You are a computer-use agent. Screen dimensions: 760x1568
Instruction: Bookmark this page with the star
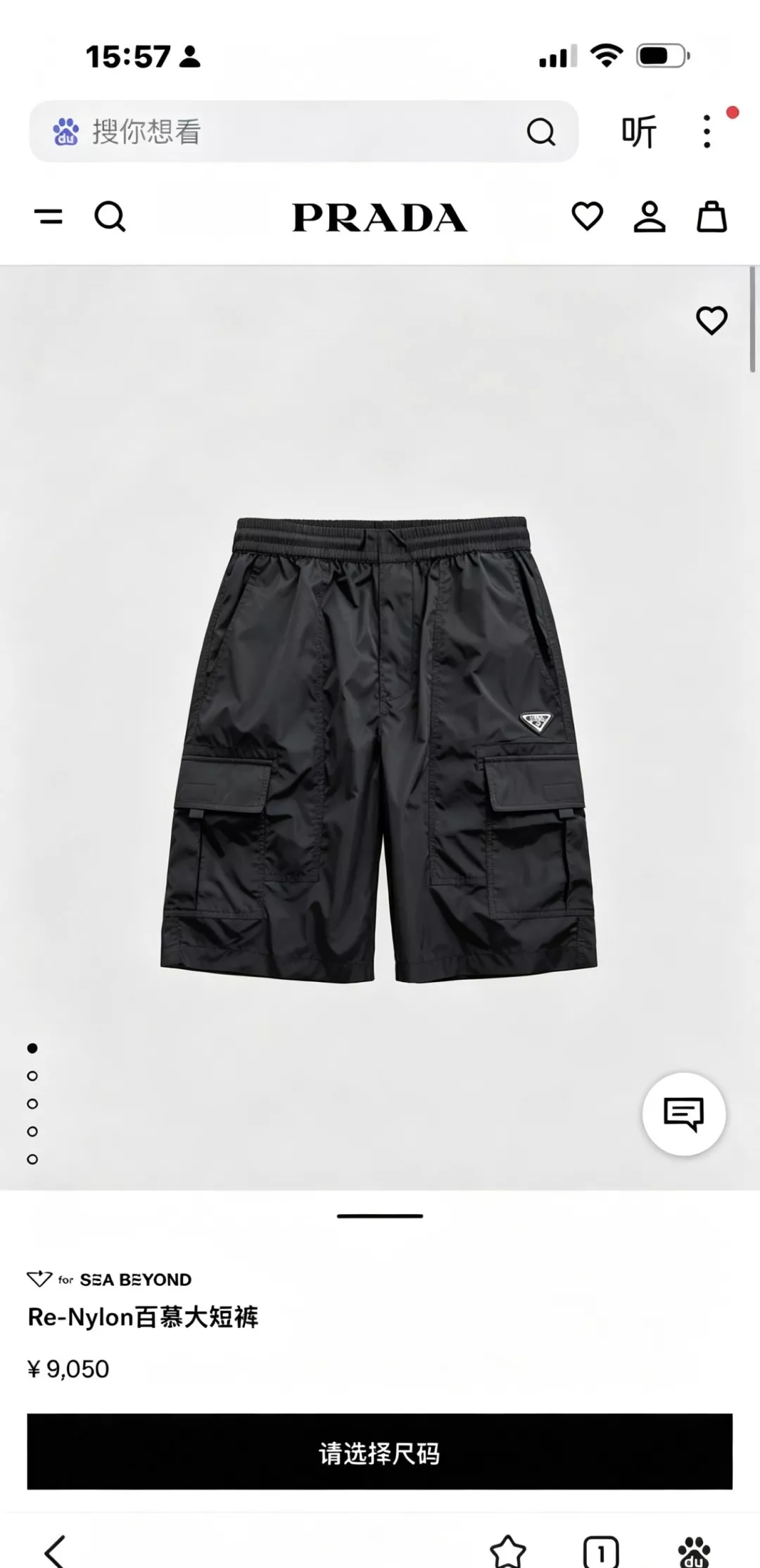[x=507, y=1551]
